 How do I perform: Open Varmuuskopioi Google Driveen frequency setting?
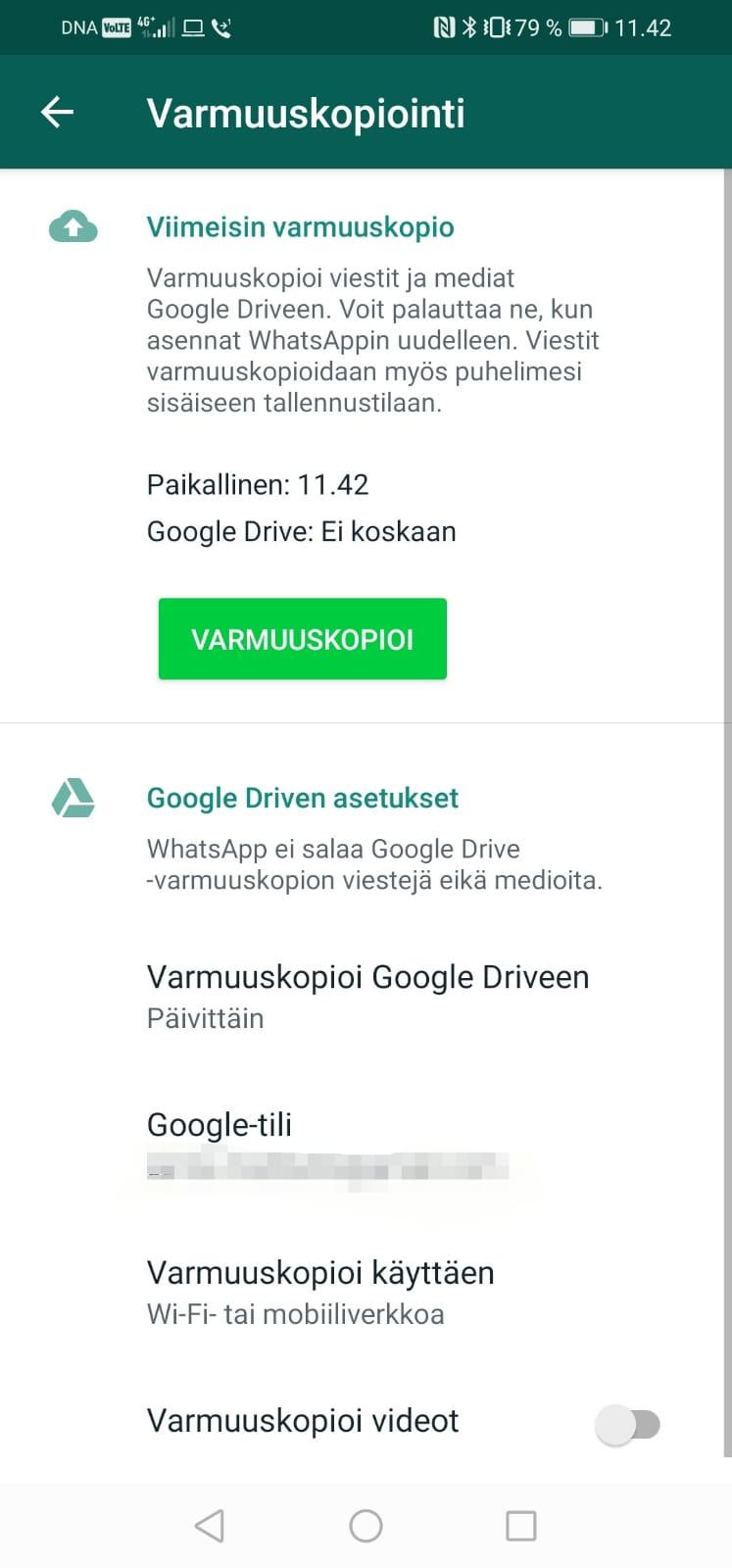(x=366, y=997)
